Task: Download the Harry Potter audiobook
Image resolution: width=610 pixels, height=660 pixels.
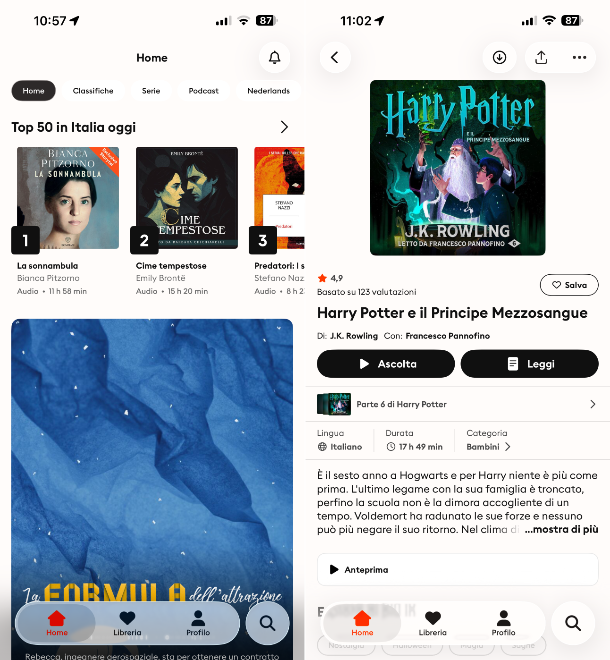Action: click(x=499, y=58)
